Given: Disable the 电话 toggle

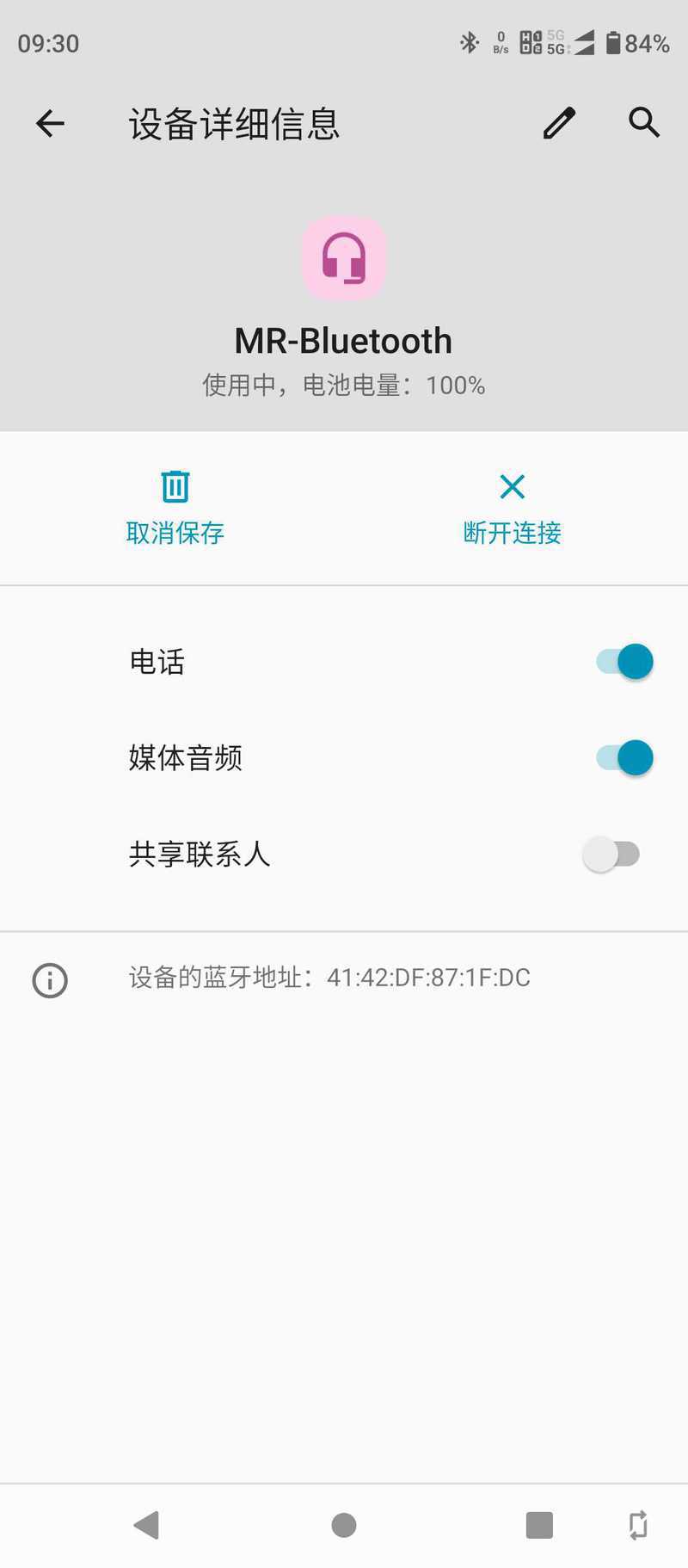Looking at the screenshot, I should coord(624,662).
